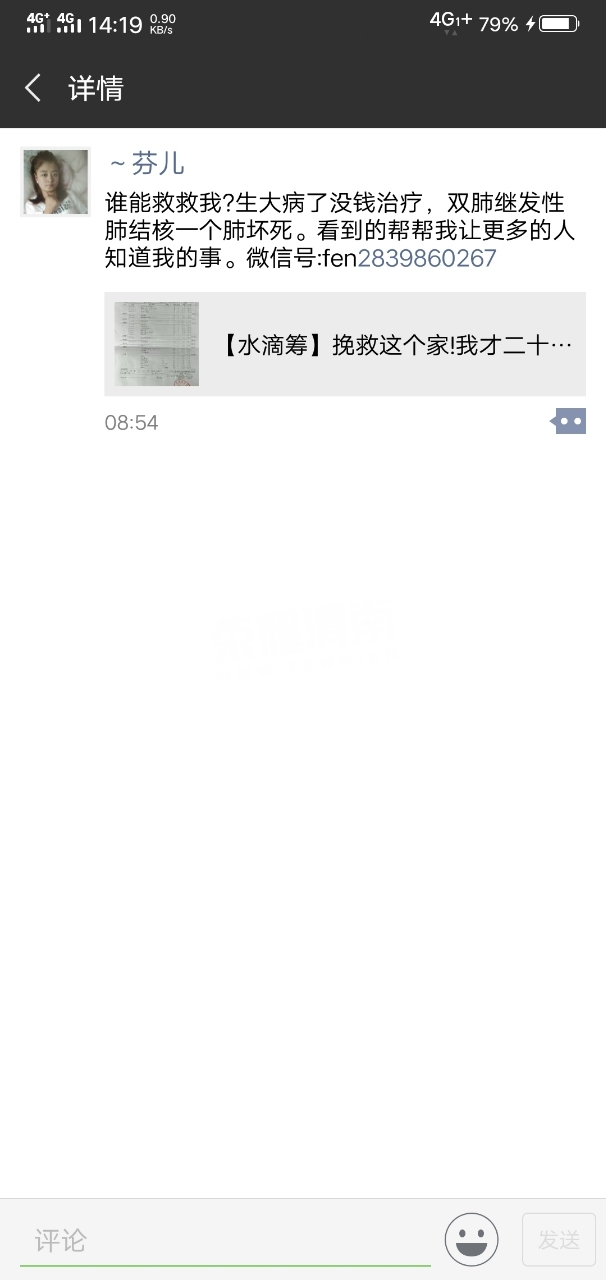606x1280 pixels.
Task: Tap the 发送 button
Action: [558, 1240]
